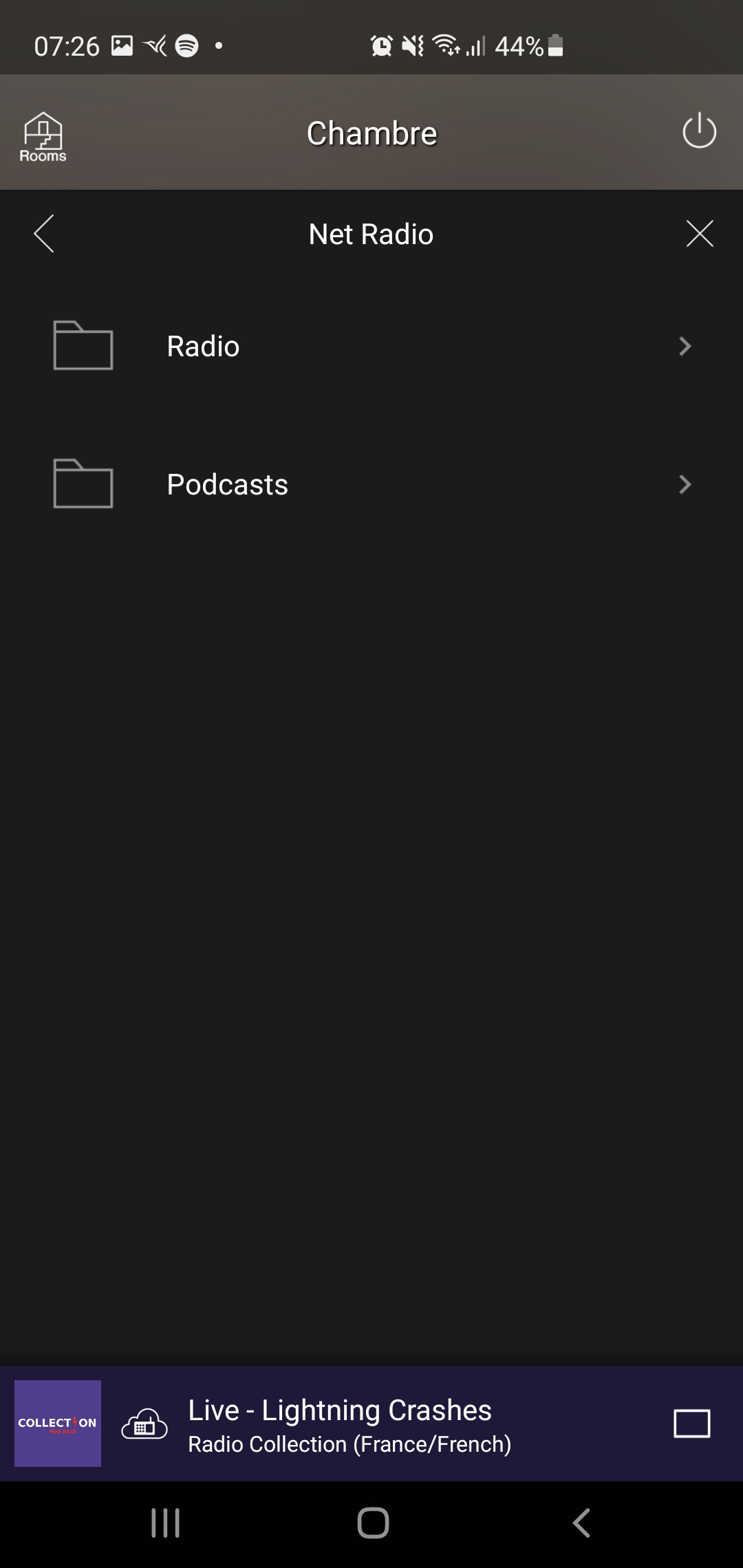Viewport: 743px width, 1568px height.
Task: Stop playback of Lightning Crashes
Action: (691, 1423)
